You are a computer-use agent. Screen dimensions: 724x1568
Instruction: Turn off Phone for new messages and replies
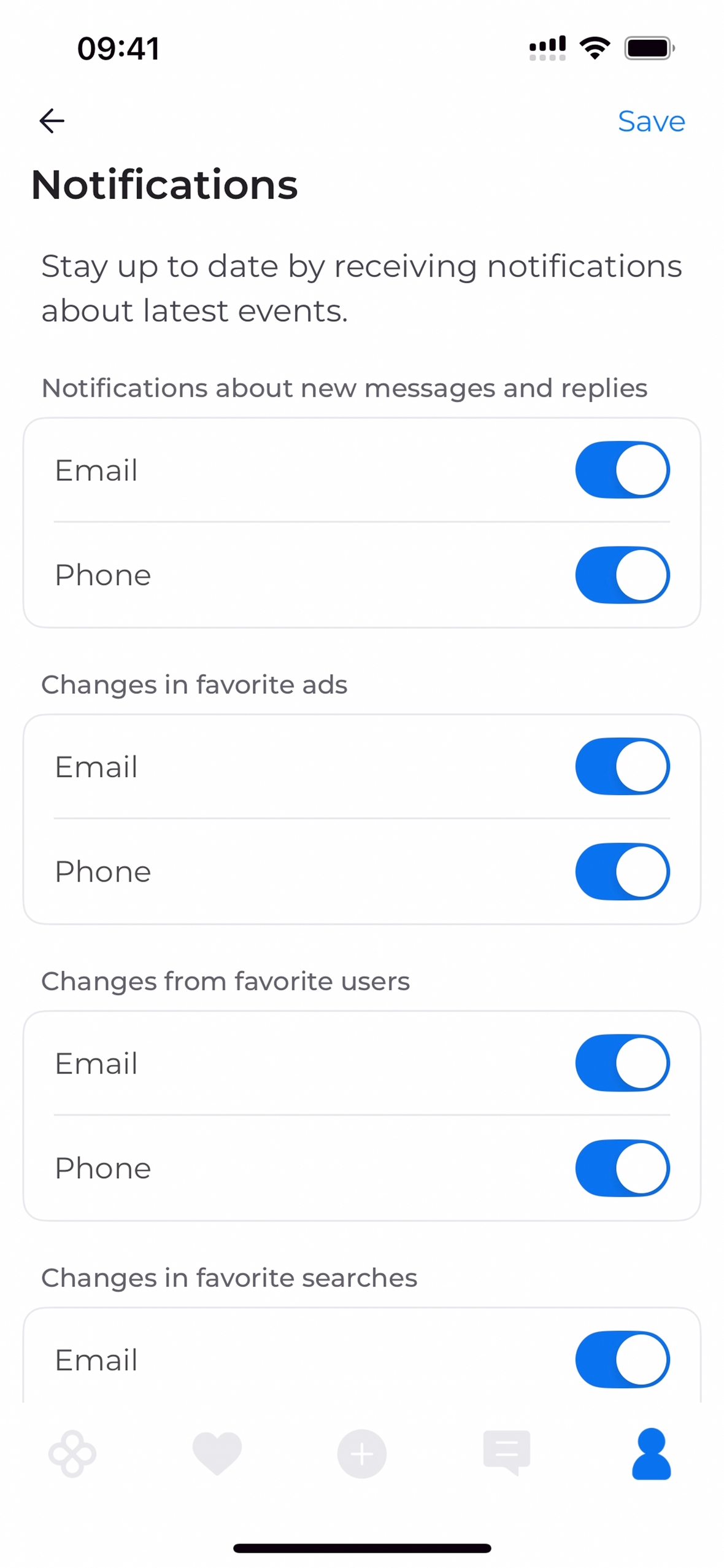pyautogui.click(x=622, y=575)
